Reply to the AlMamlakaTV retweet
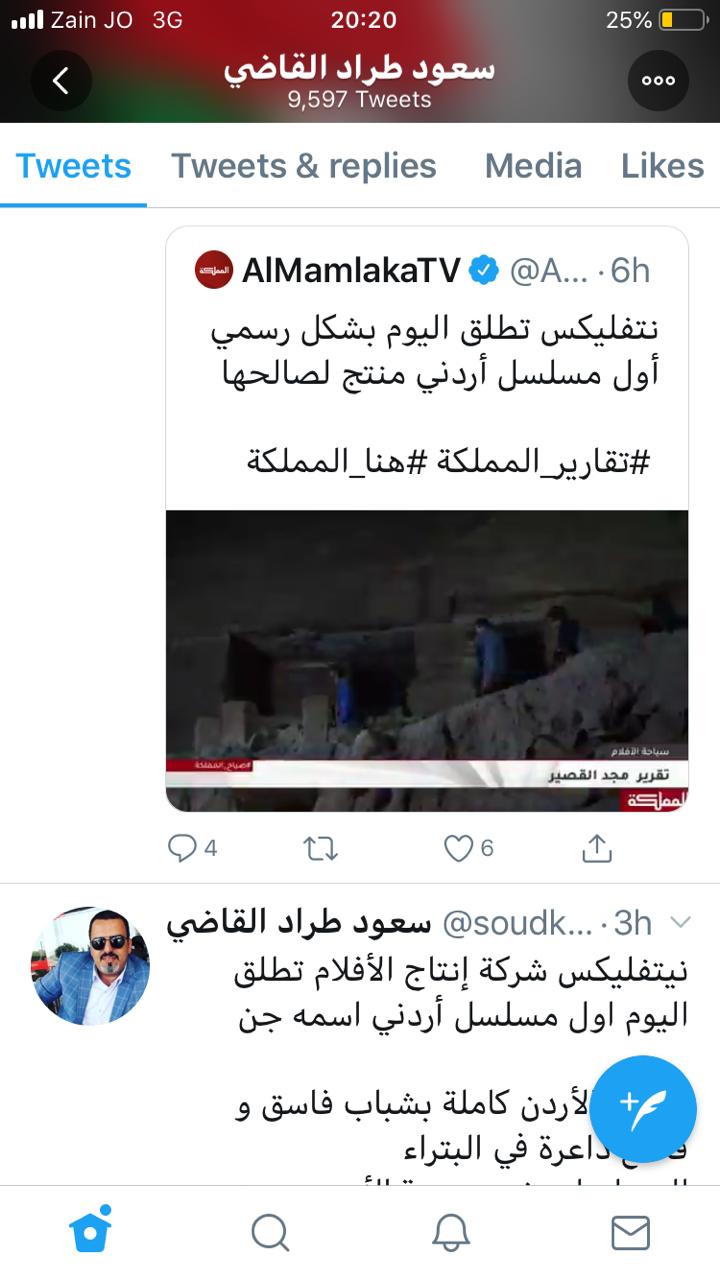 (x=183, y=849)
